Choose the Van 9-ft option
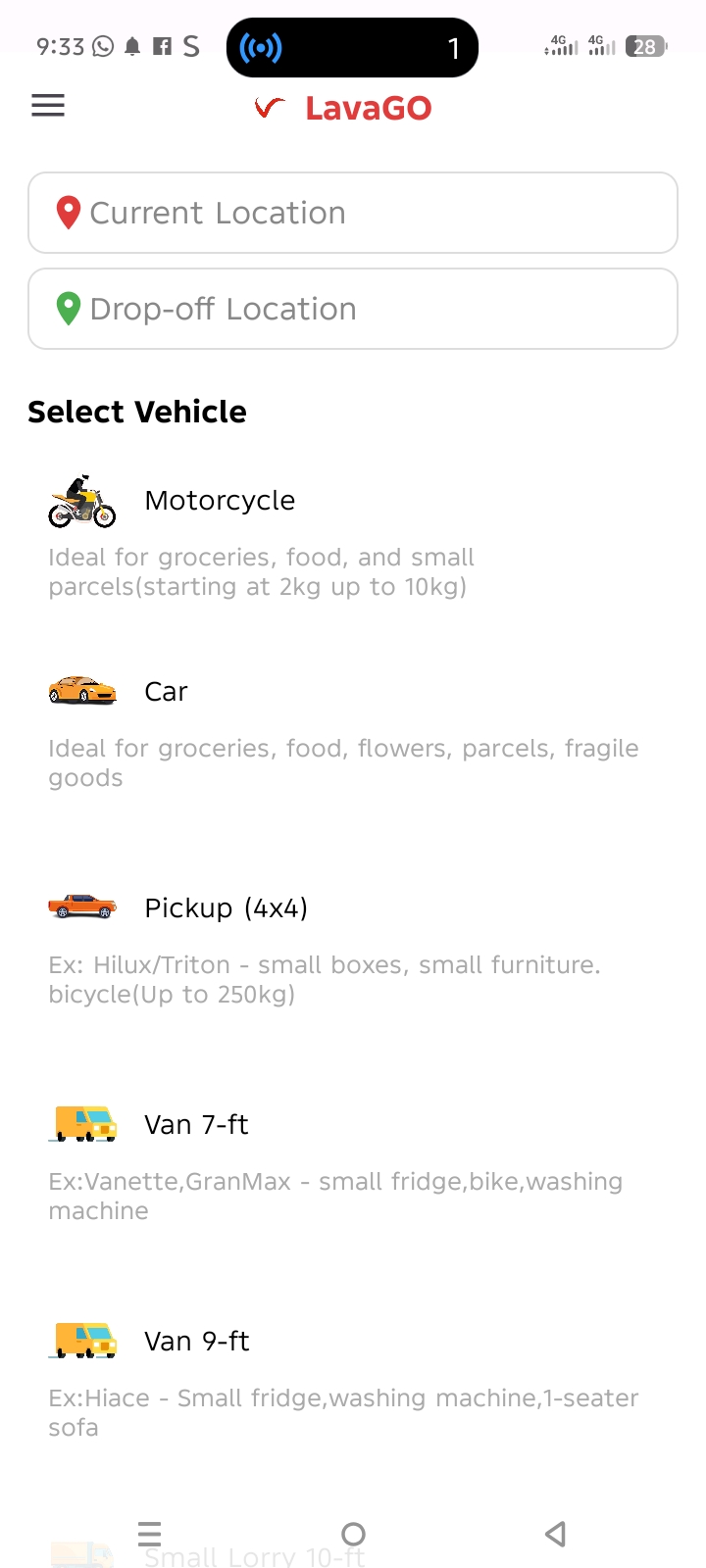706x1568 pixels. 196,1342
